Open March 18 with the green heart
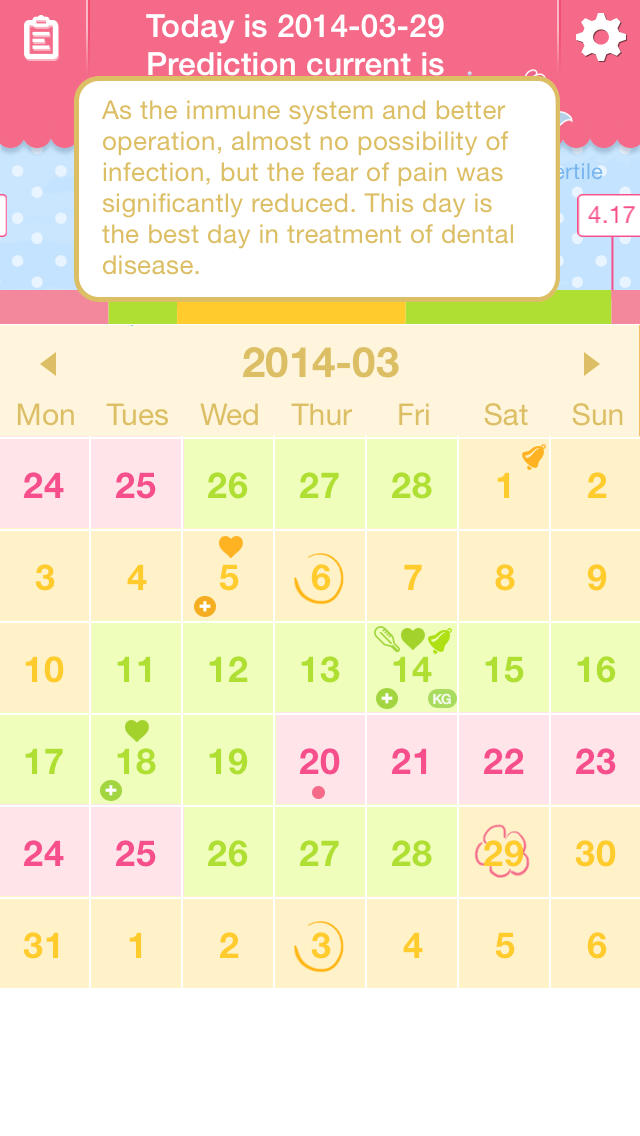Image resolution: width=640 pixels, height=1136 pixels. pyautogui.click(x=136, y=760)
